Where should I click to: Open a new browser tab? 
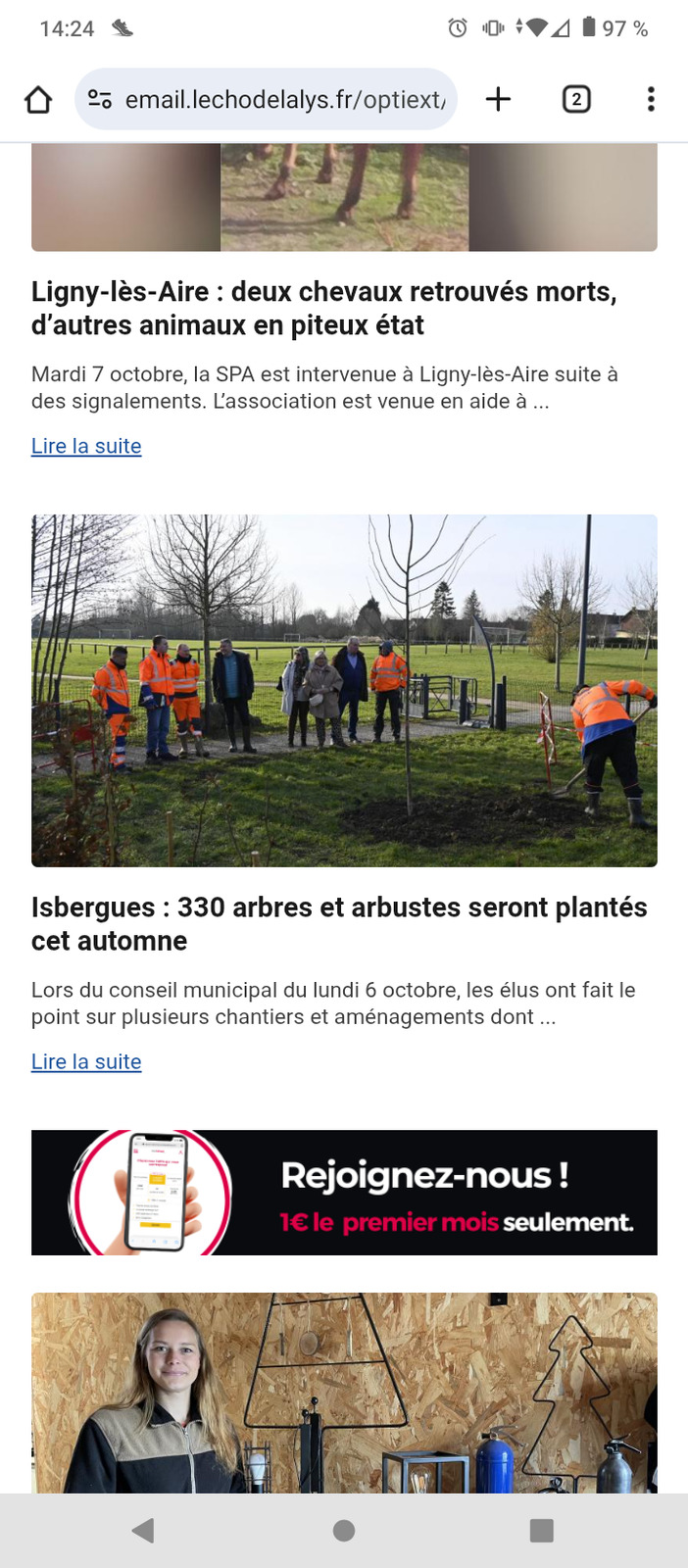click(498, 99)
